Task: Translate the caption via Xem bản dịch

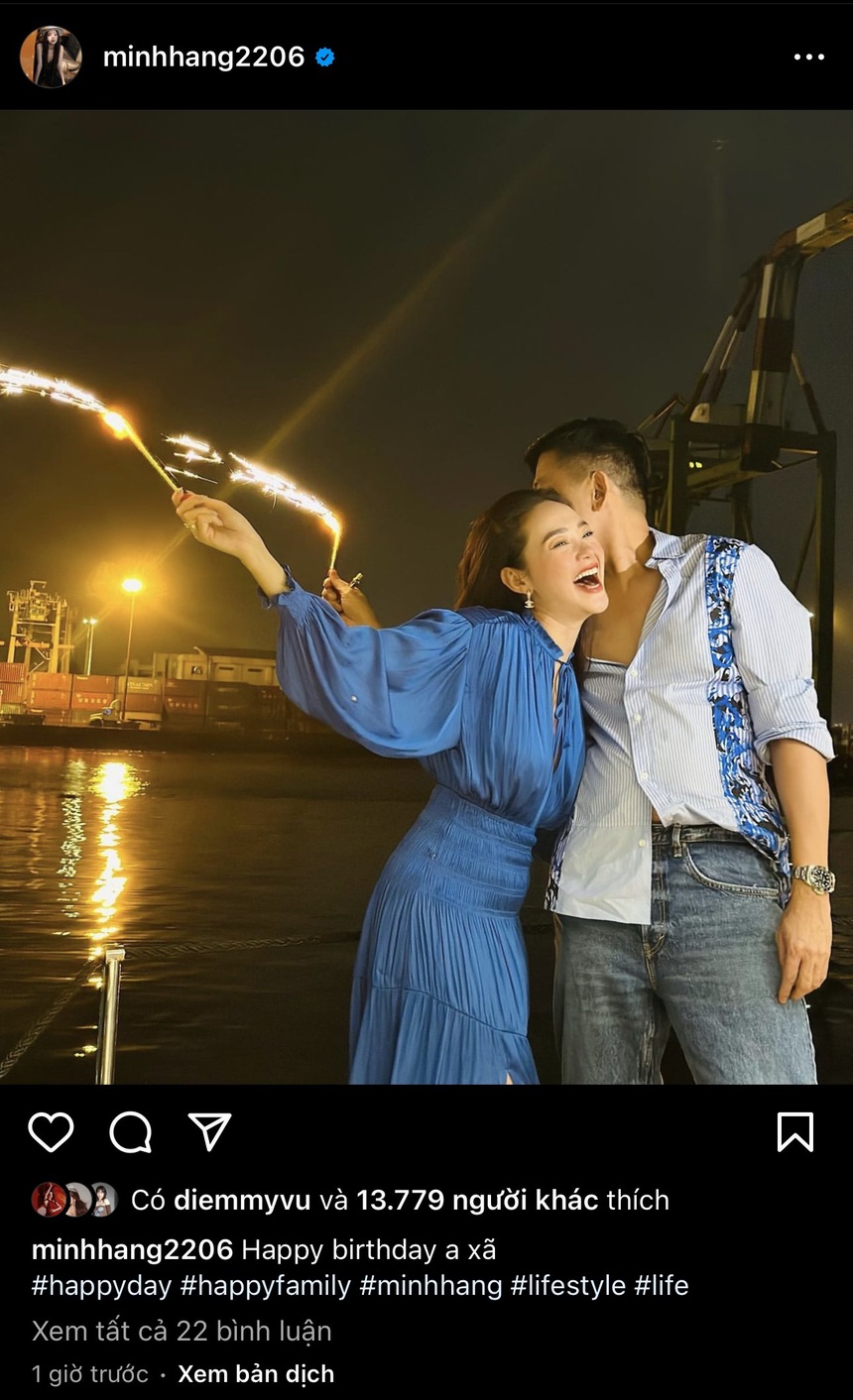Action: click(x=256, y=1374)
